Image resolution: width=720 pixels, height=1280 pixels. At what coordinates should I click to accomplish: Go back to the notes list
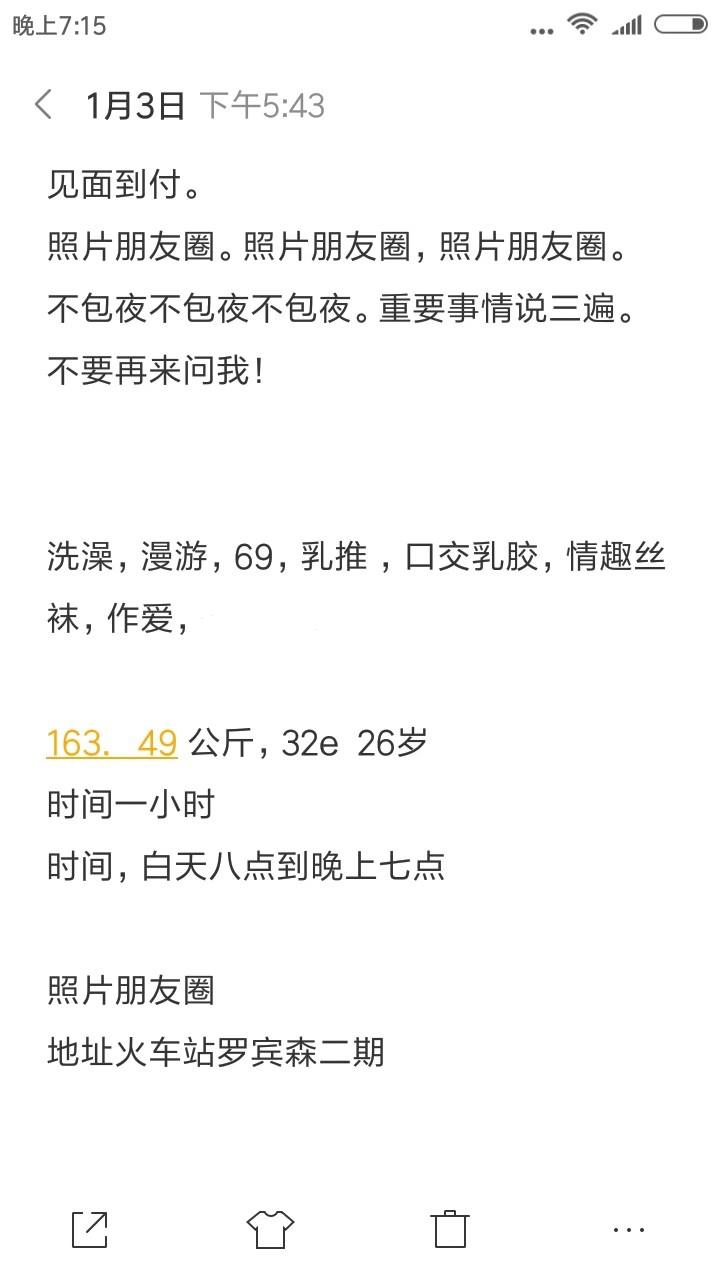click(x=43, y=104)
